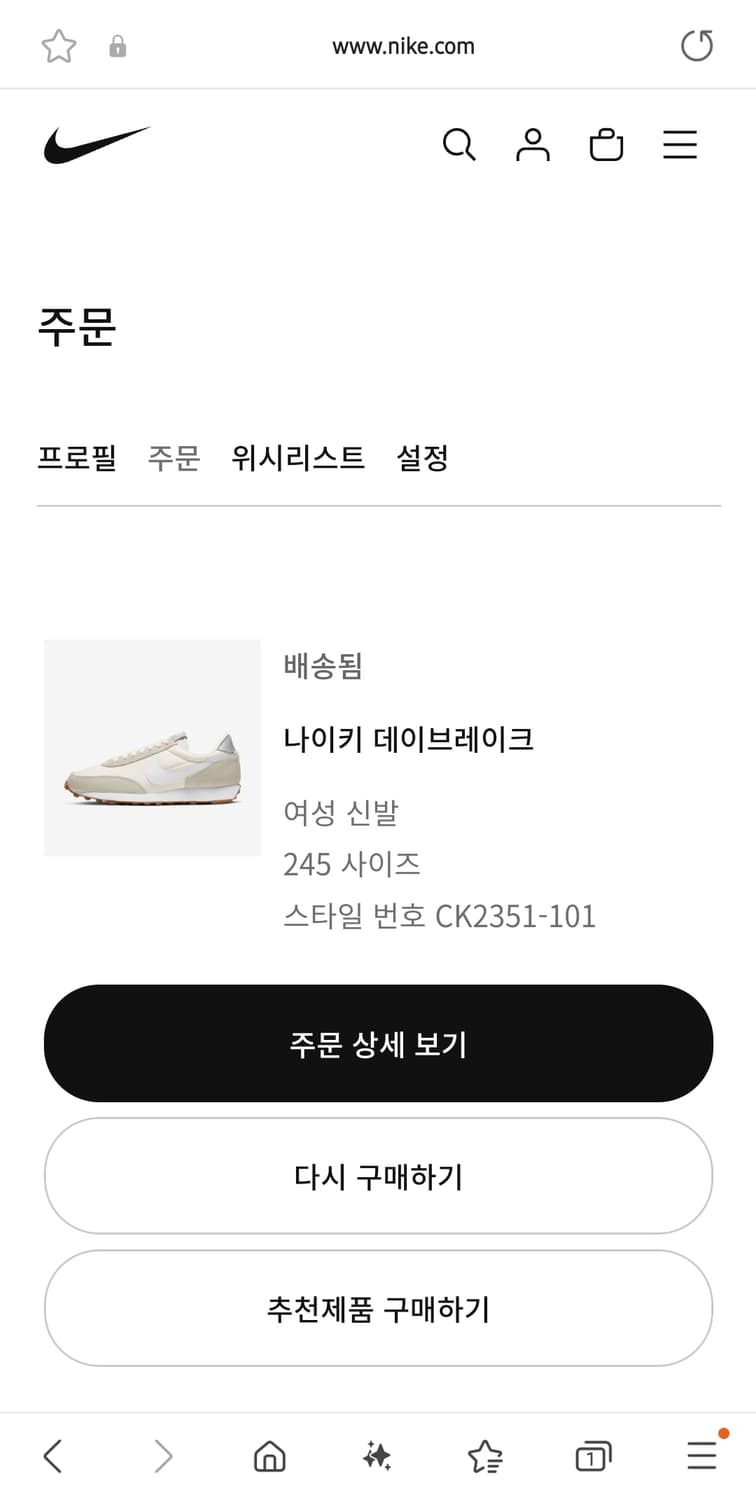756x1500 pixels.
Task: Navigate back with the left arrow
Action: click(x=54, y=1456)
